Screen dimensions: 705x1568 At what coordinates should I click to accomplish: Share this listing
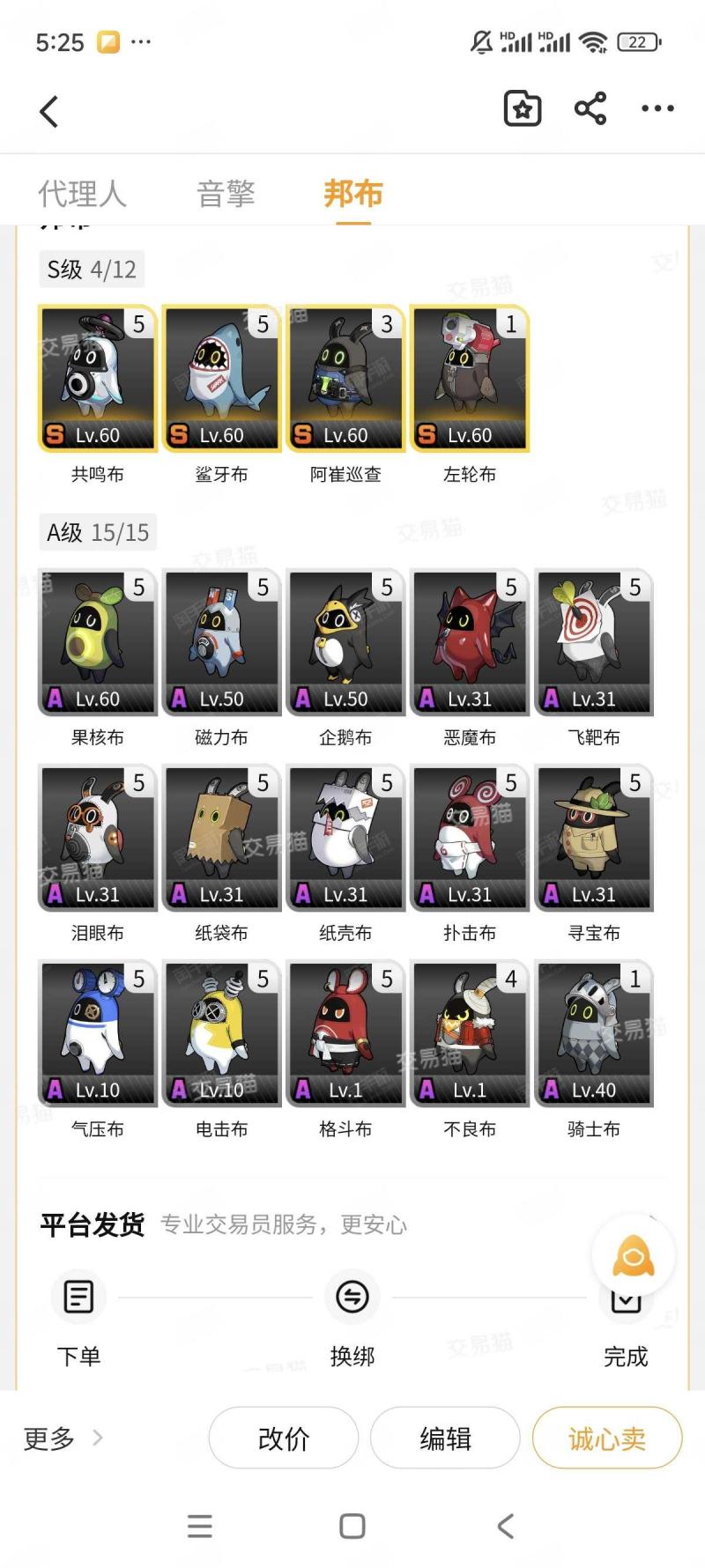[590, 108]
